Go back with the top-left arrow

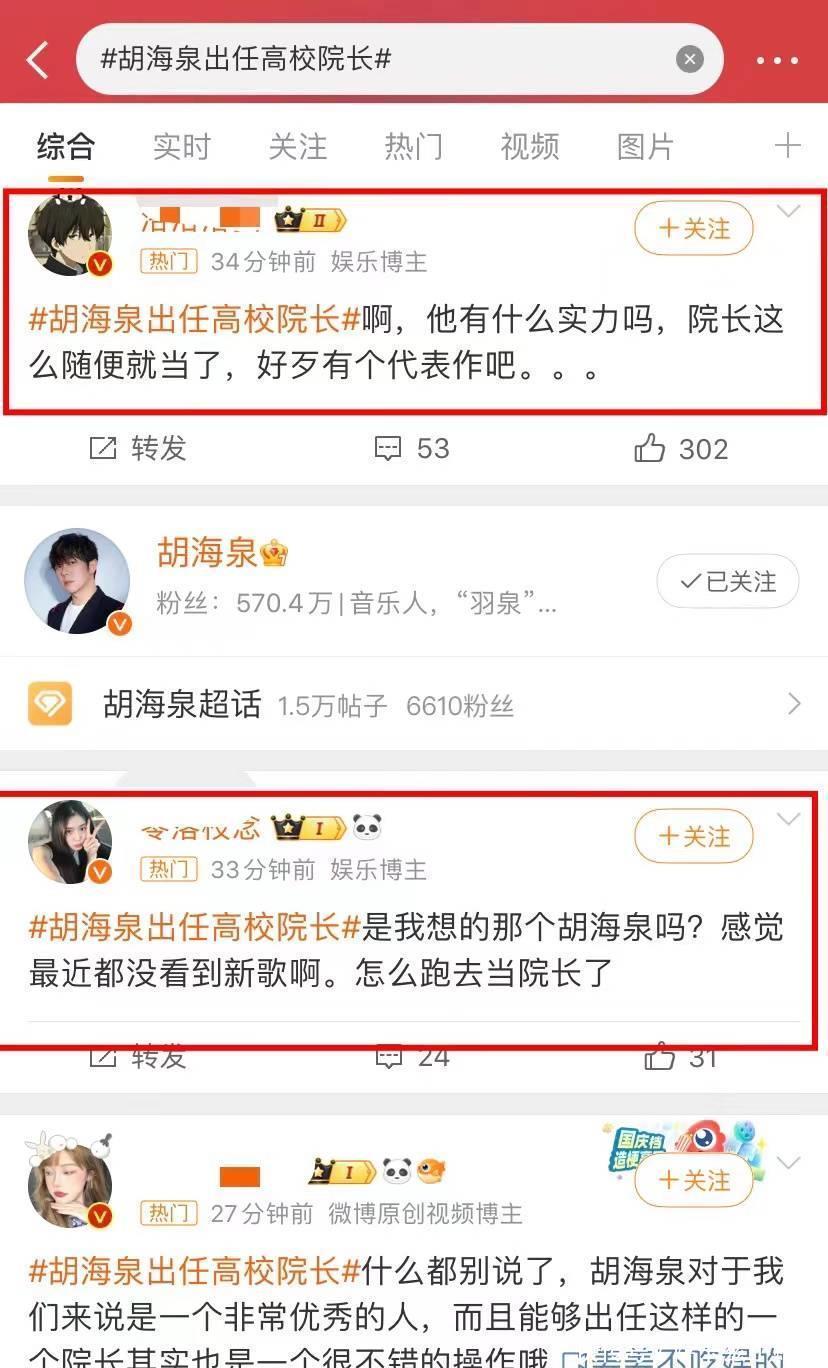[x=38, y=60]
